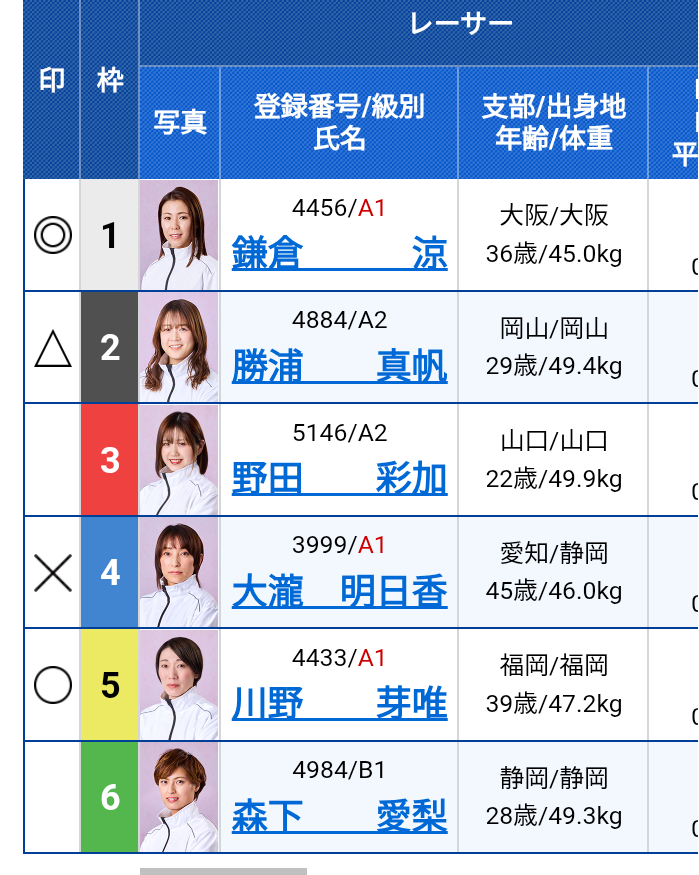Open racer profile link 野田 彩加
Viewport: 699px width, 875px height.
[339, 479]
